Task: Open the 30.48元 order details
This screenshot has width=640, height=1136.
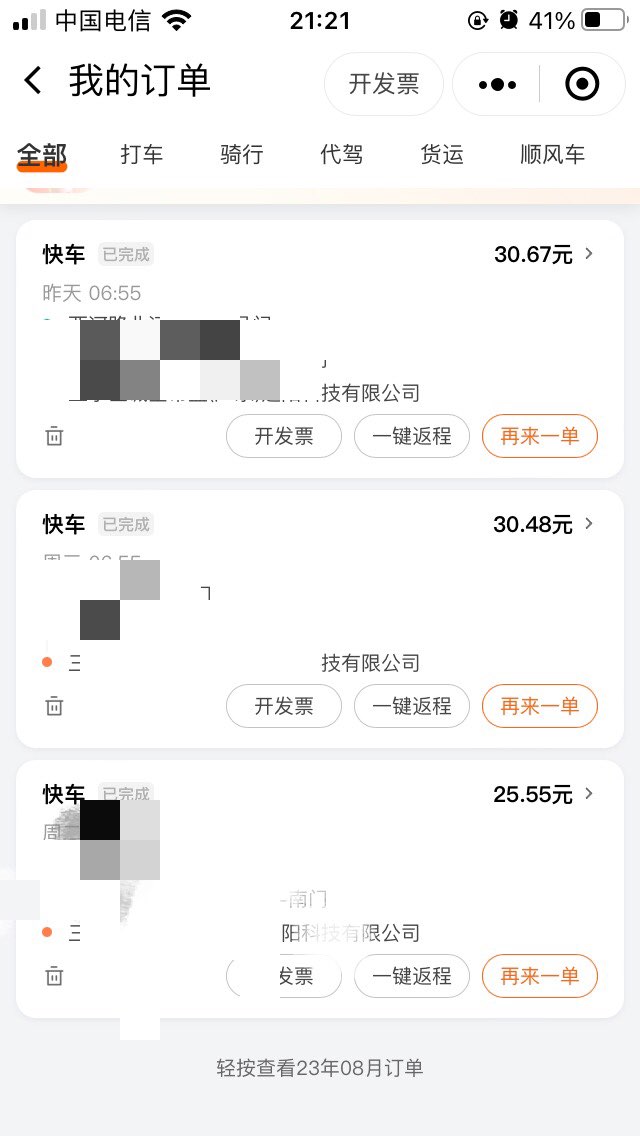Action: (543, 525)
